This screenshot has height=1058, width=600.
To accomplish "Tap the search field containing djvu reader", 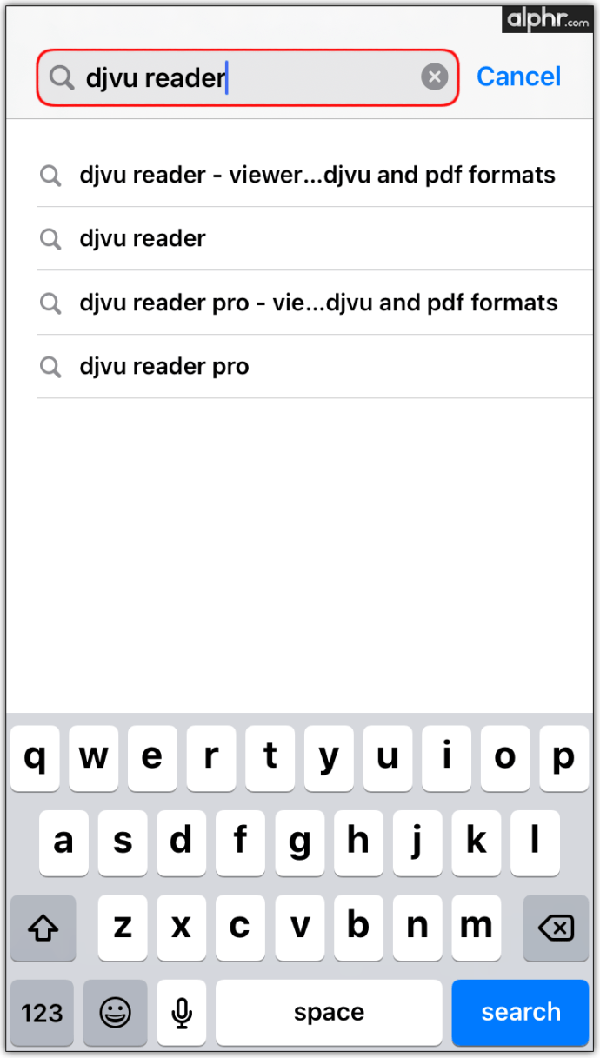I will coord(240,77).
